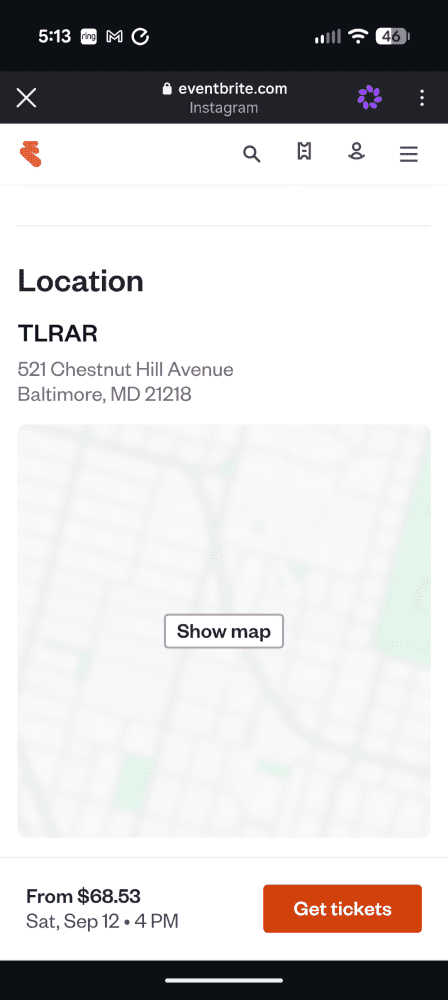Open the account profile icon

[356, 152]
